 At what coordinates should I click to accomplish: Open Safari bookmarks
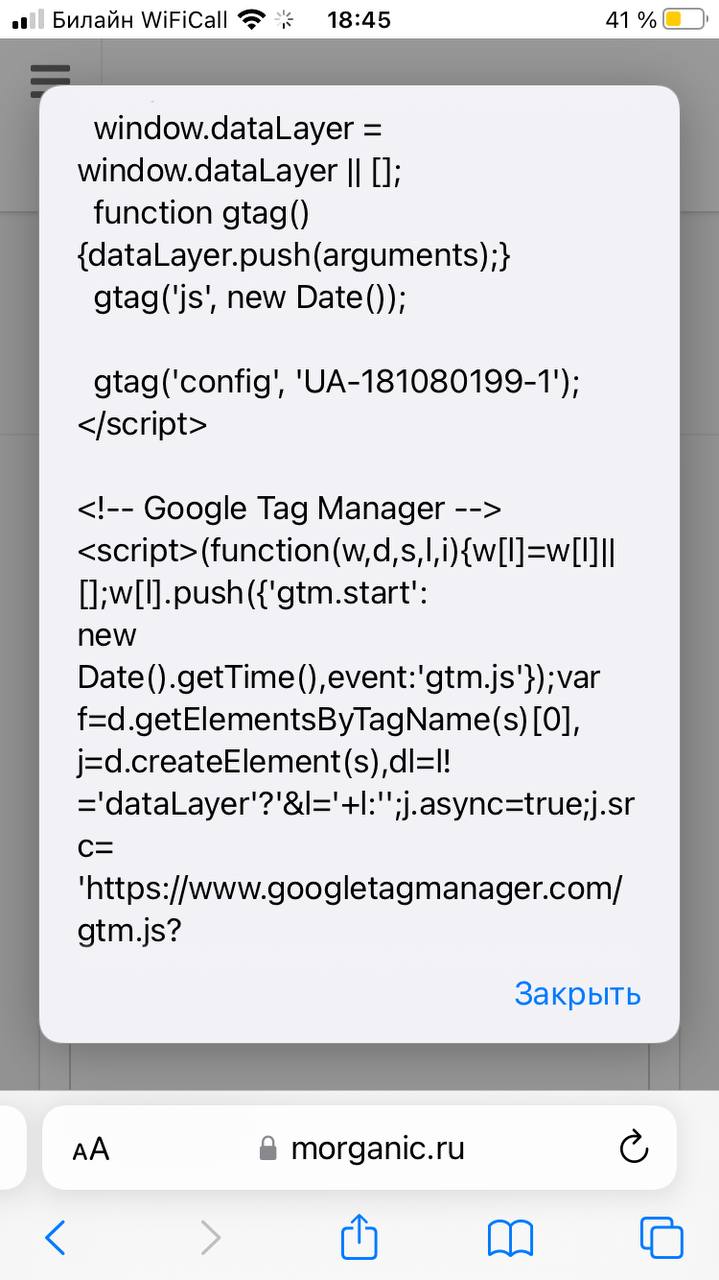point(510,1239)
